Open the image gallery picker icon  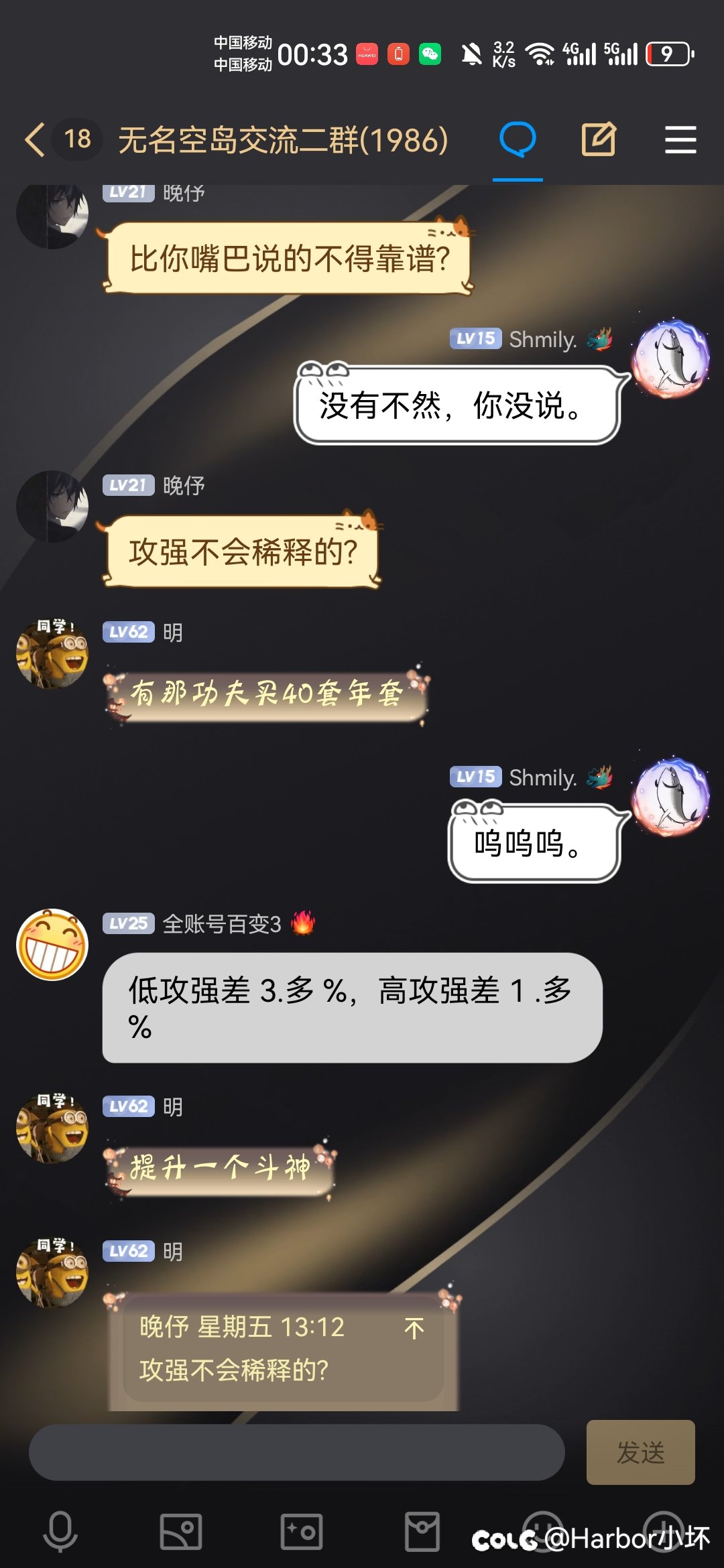coord(181,1532)
